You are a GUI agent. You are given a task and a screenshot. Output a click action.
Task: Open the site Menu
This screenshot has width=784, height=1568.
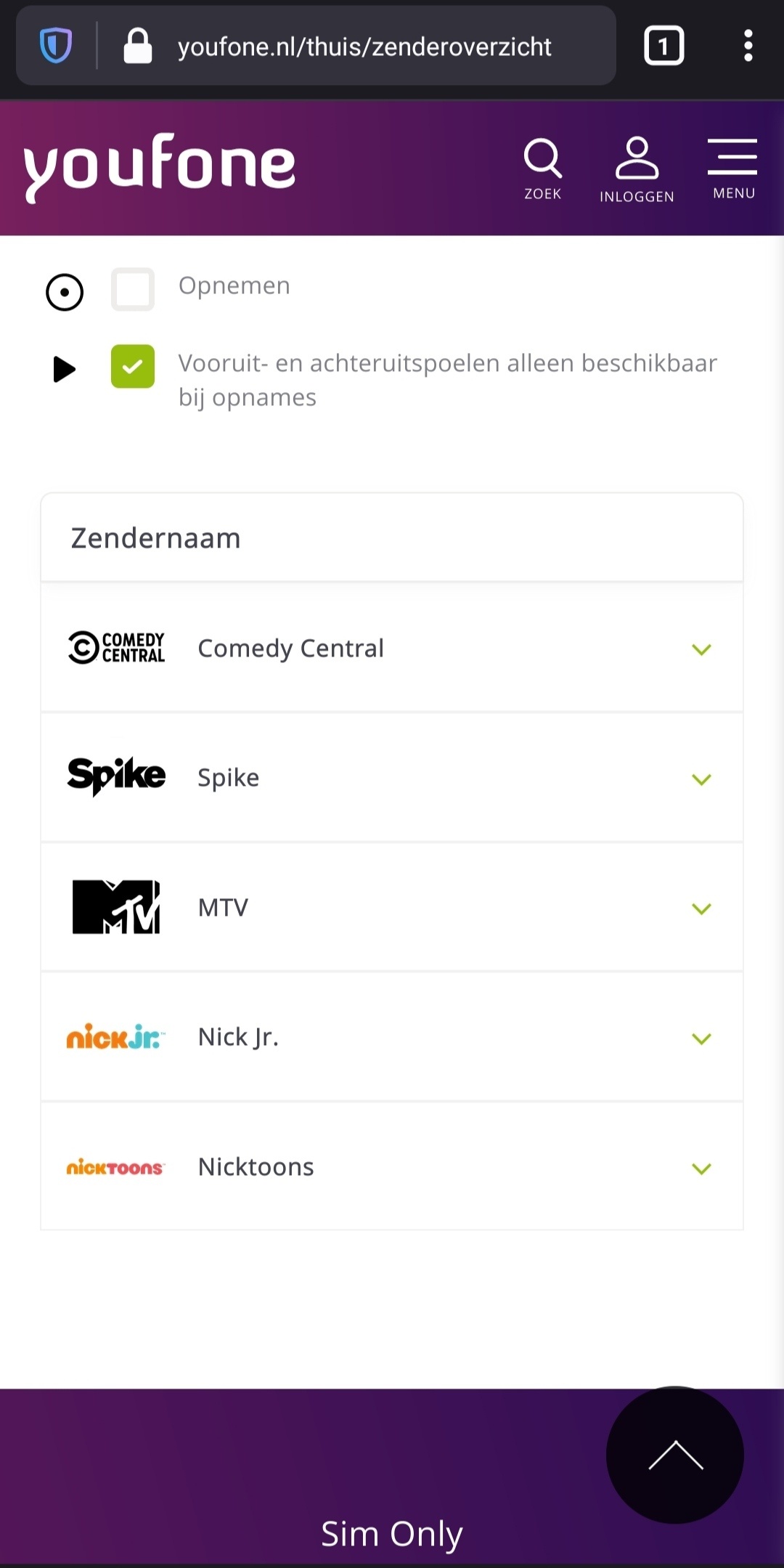tap(732, 168)
